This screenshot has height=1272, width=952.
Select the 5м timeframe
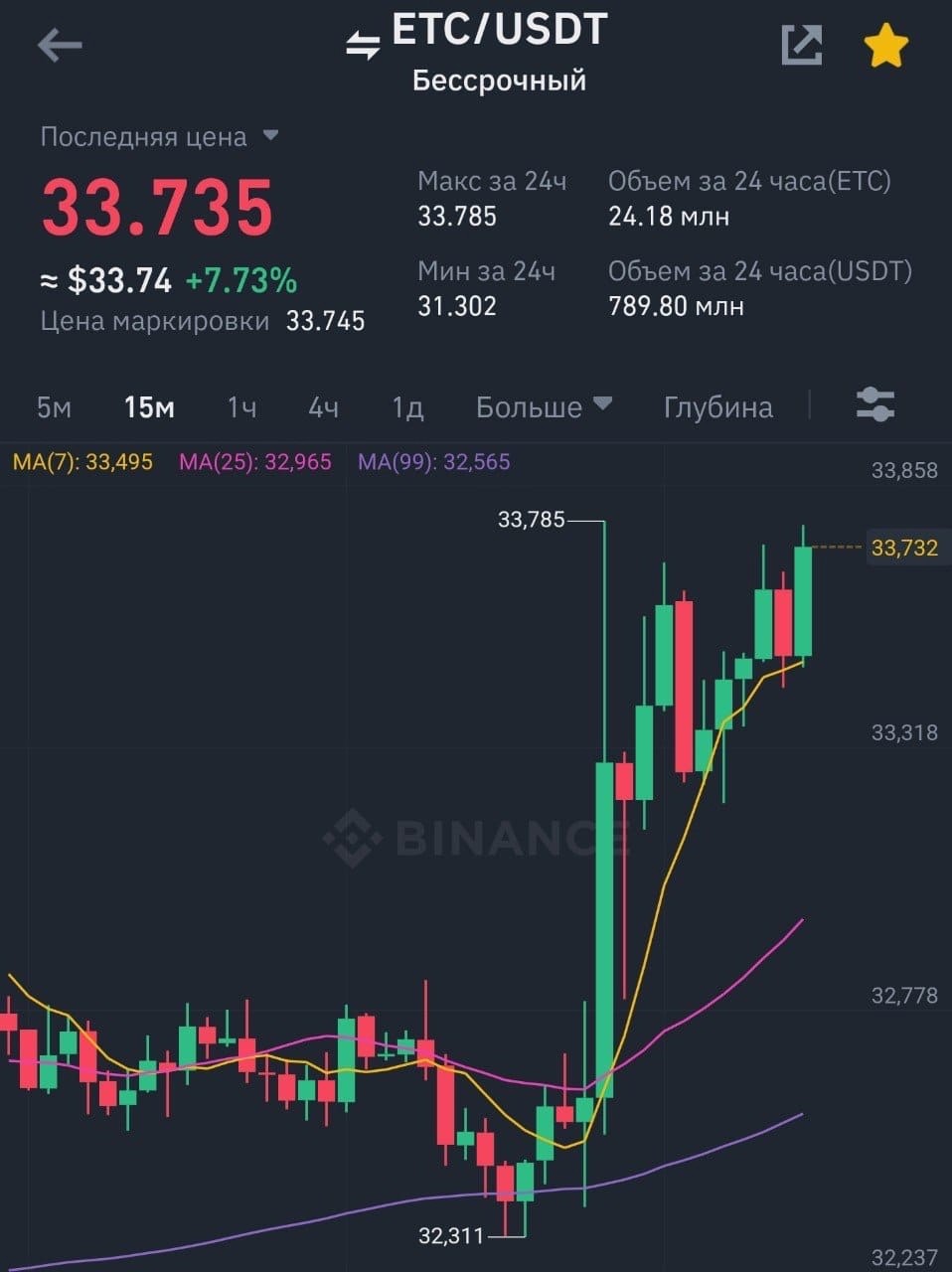point(55,407)
